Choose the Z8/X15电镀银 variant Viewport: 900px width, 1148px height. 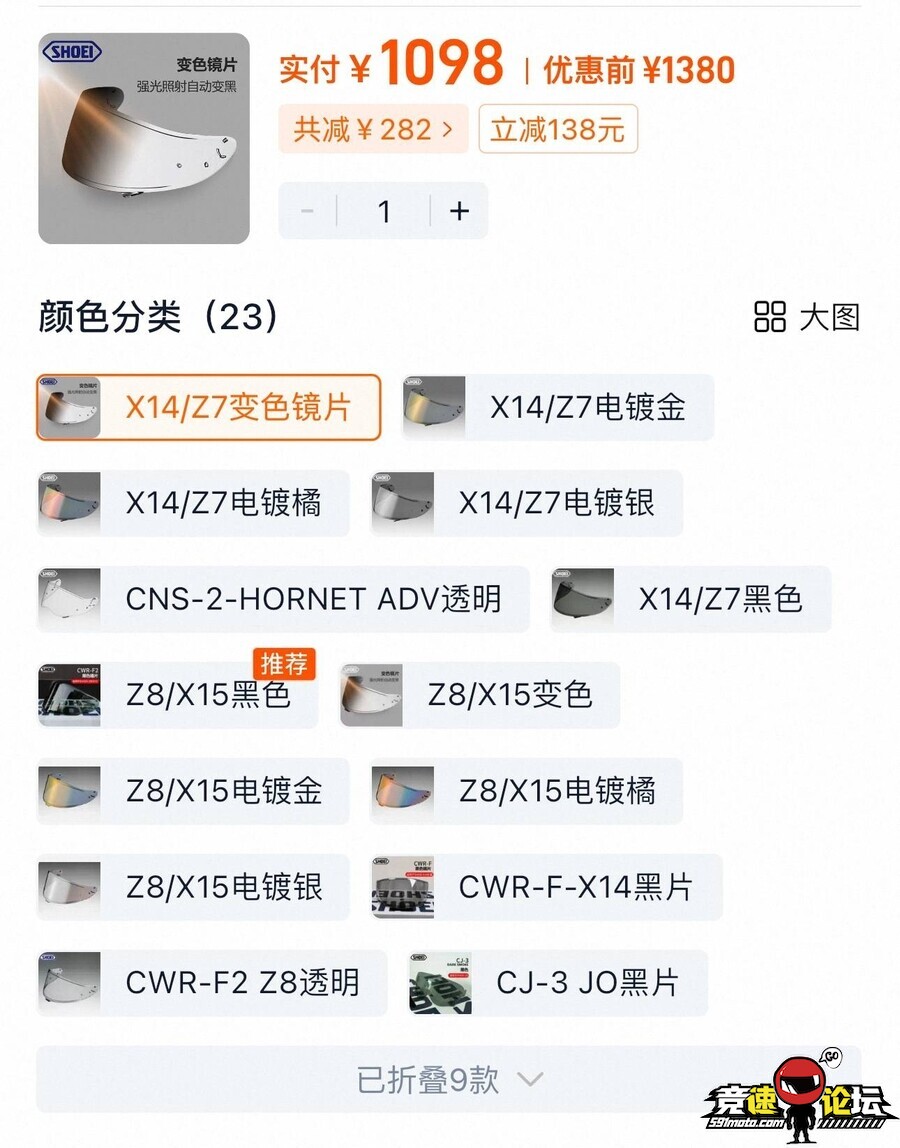193,886
